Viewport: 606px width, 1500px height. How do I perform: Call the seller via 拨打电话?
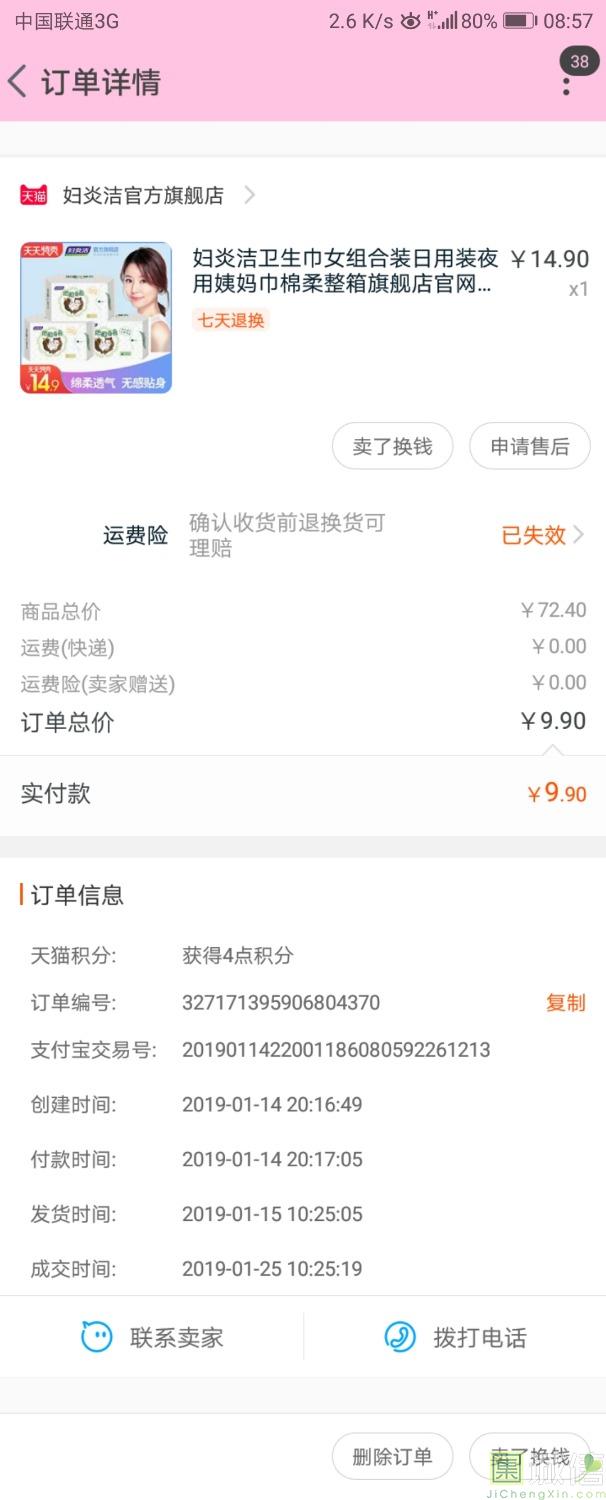[455, 1338]
